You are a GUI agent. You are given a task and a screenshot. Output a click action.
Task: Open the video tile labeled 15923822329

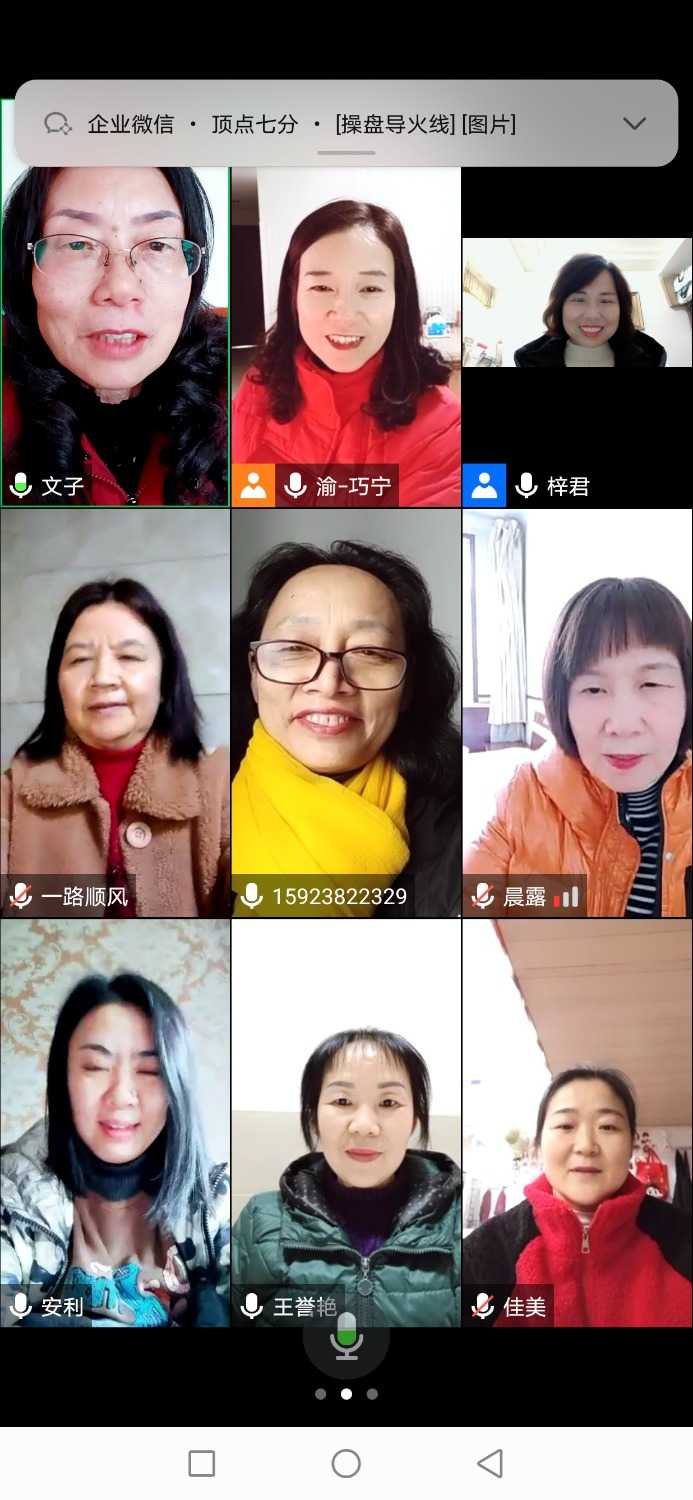[x=346, y=712]
